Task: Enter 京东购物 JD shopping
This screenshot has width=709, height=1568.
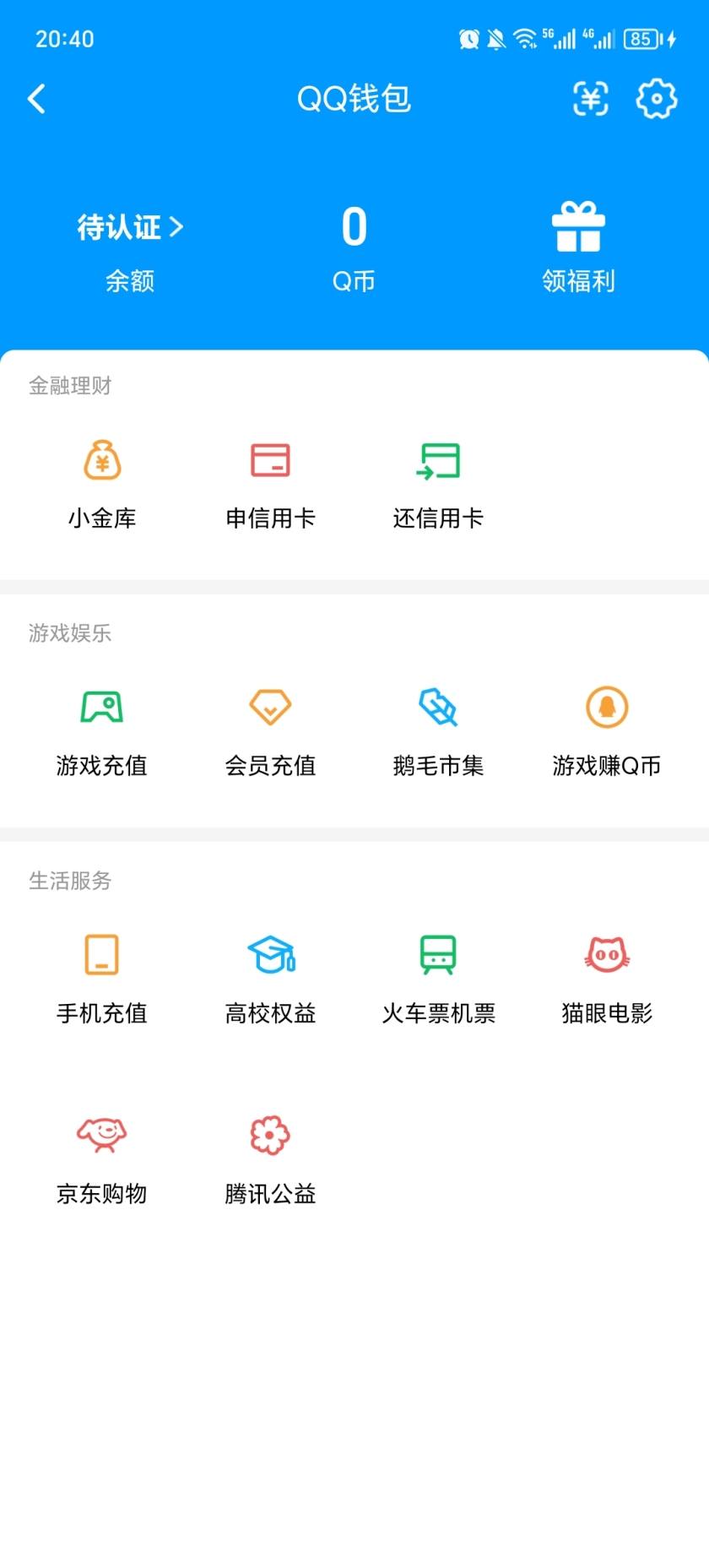Action: tap(101, 1157)
